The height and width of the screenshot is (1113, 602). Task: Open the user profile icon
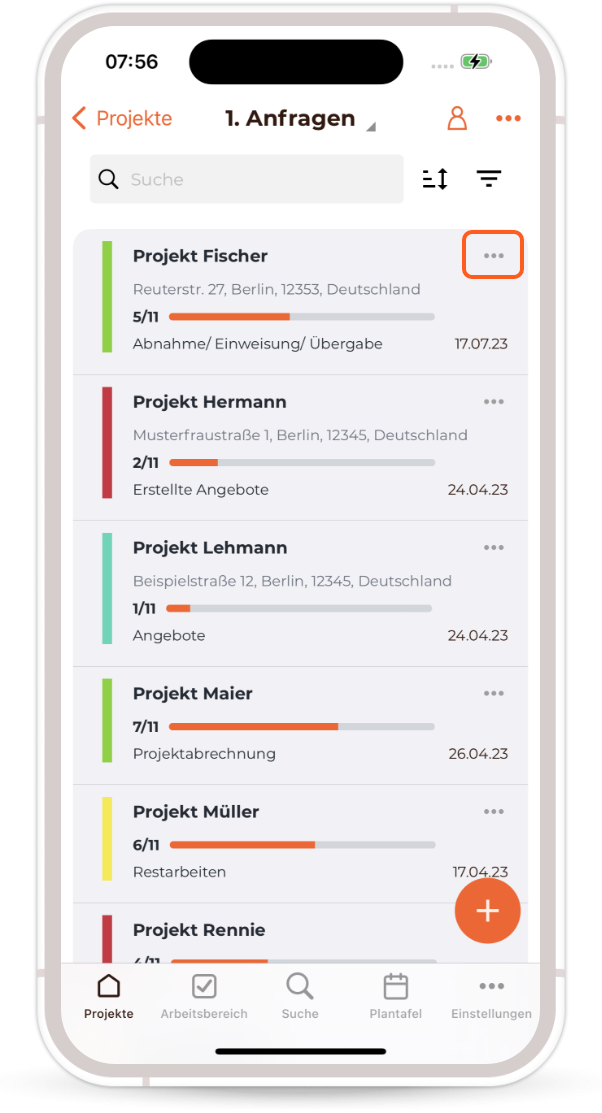457,119
